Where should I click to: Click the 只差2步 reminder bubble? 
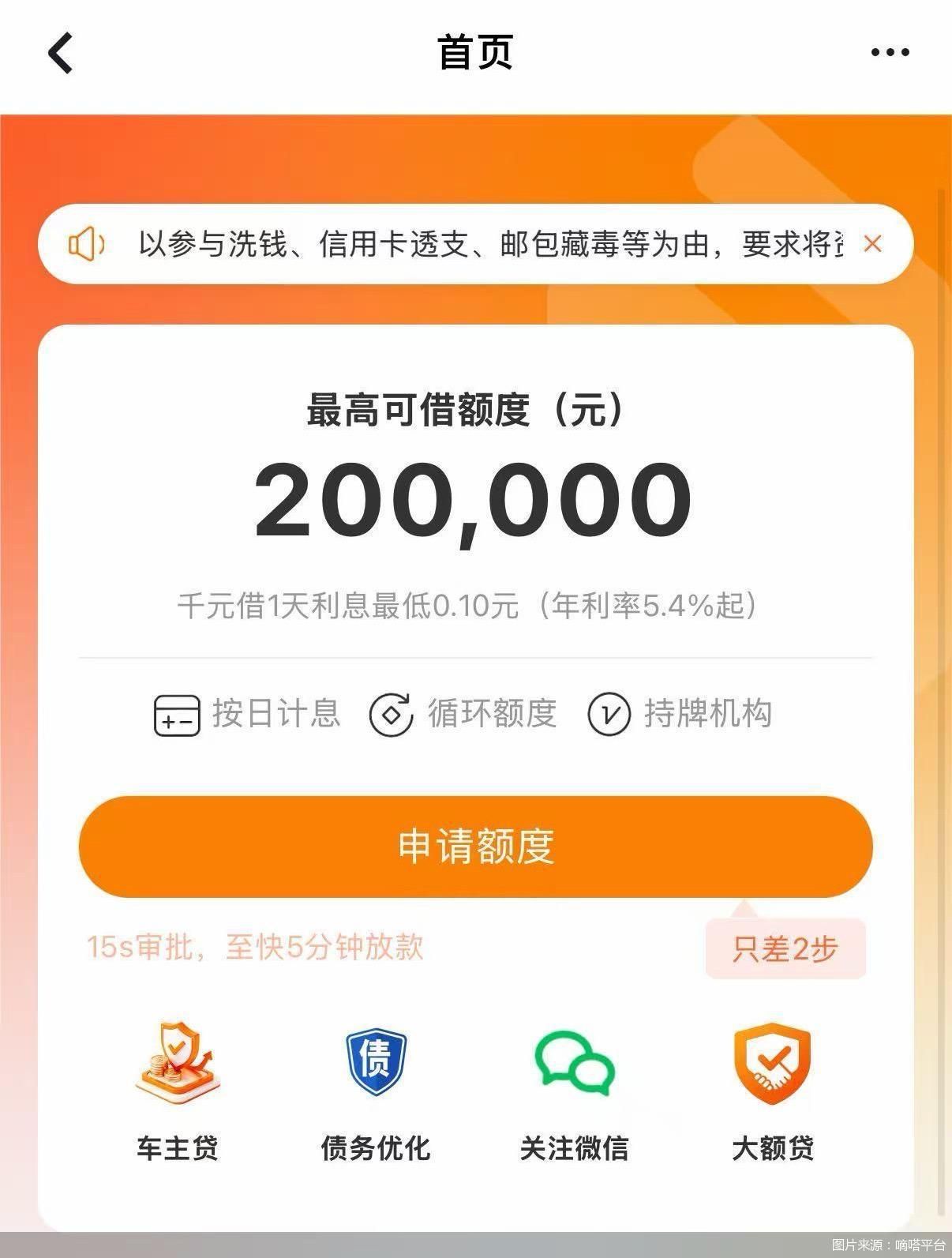point(785,950)
